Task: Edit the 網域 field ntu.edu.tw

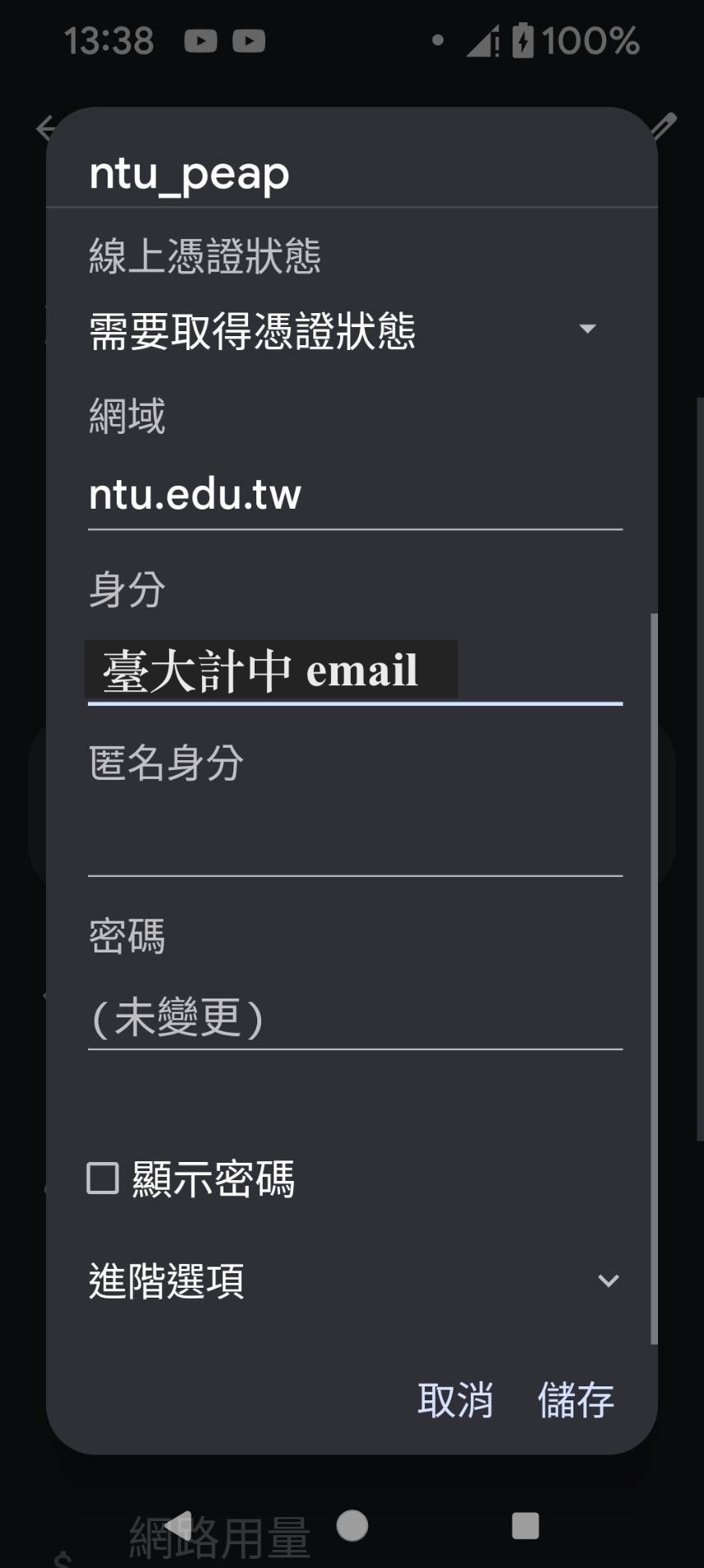Action: 355,495
